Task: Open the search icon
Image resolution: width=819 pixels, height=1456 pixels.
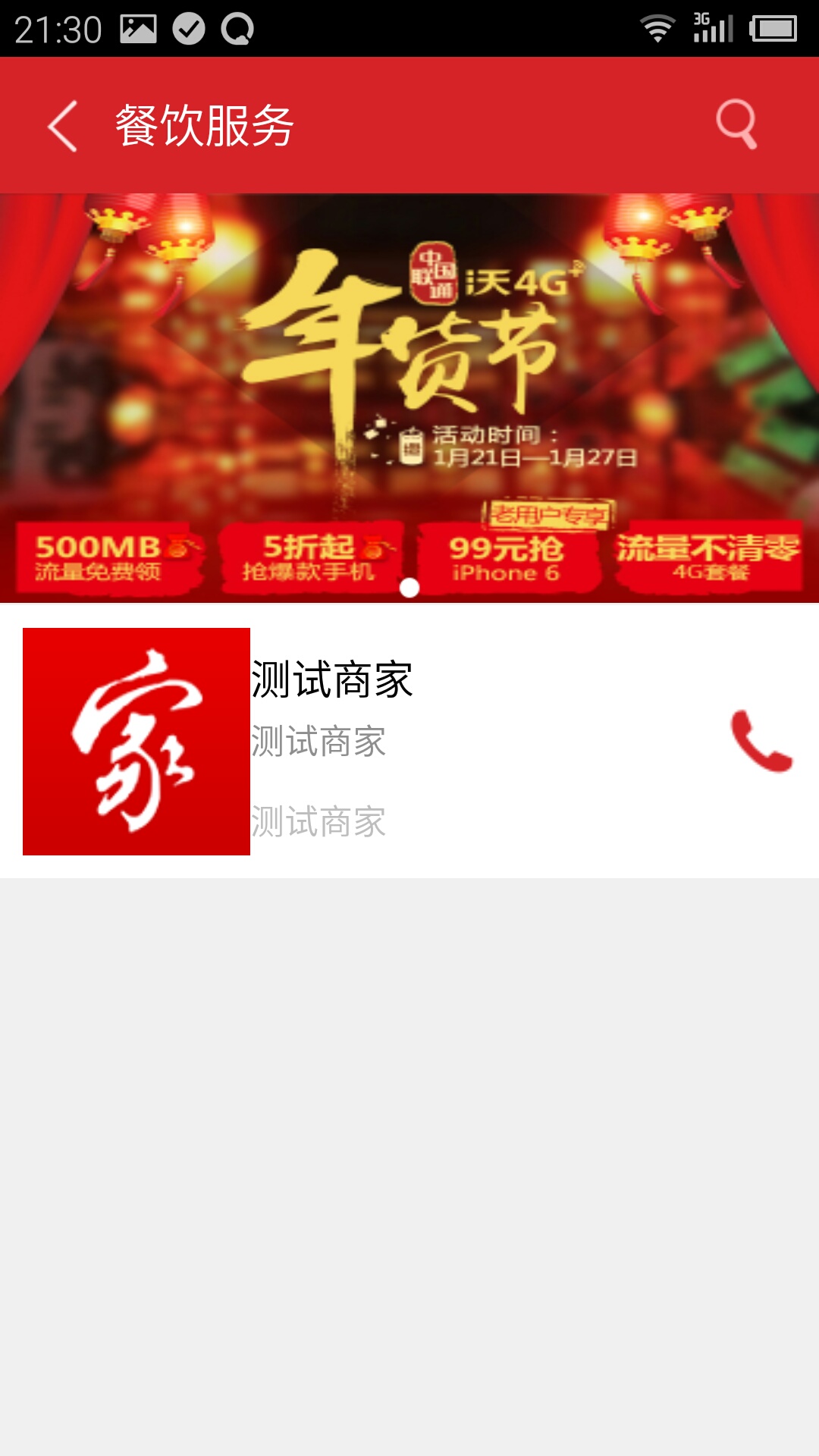Action: click(x=736, y=124)
